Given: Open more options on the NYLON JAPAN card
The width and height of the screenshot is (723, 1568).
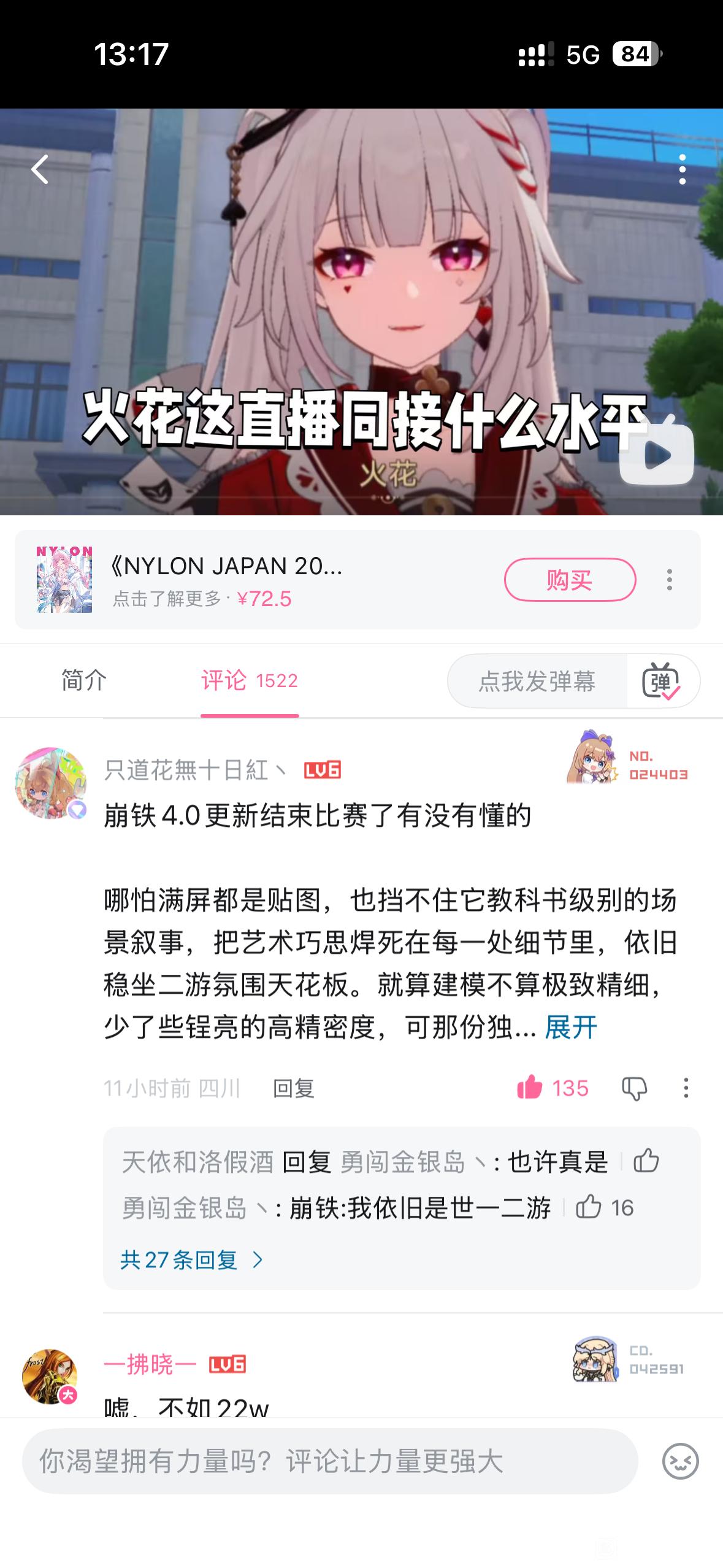Looking at the screenshot, I should pyautogui.click(x=670, y=580).
